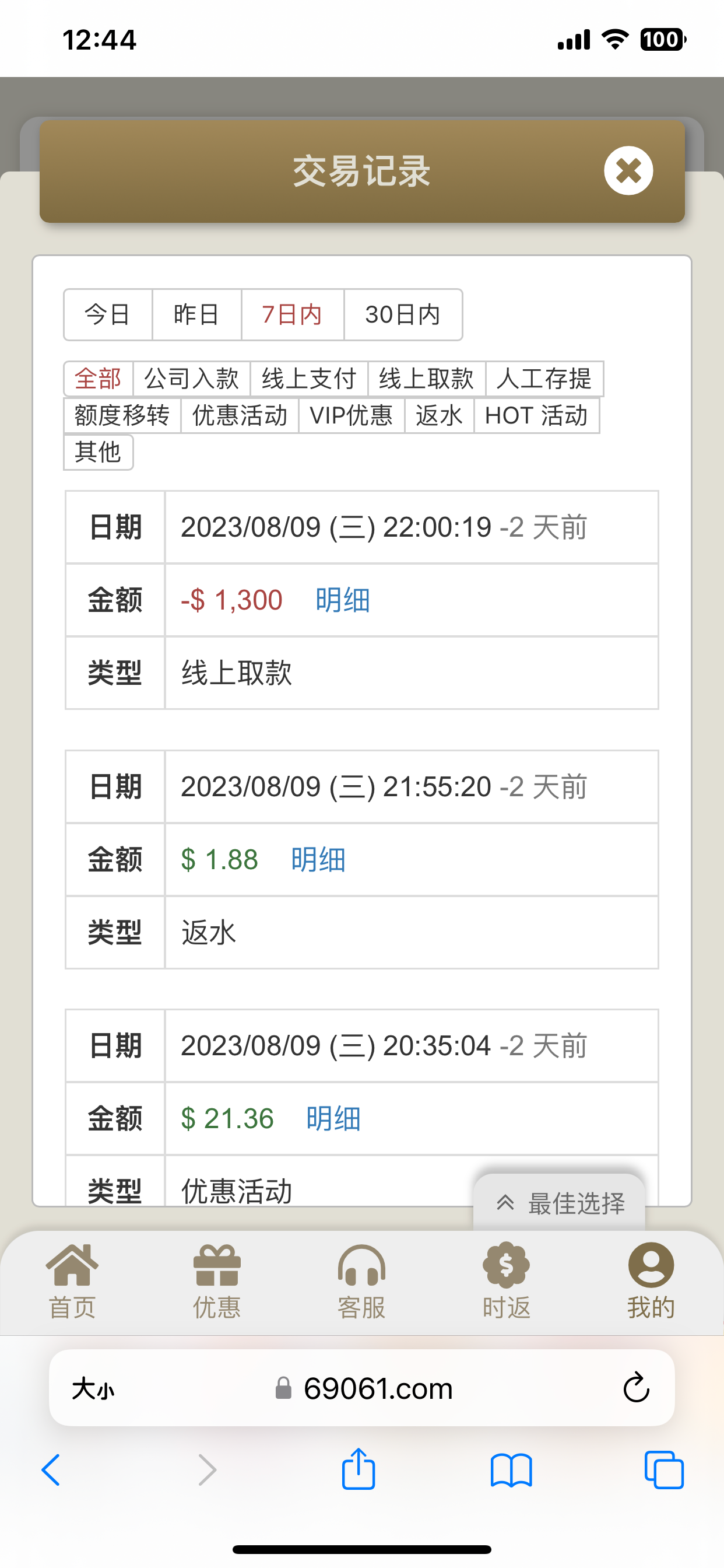Image resolution: width=724 pixels, height=1568 pixels.
Task: Show 额度移转 transactions
Action: click(122, 416)
